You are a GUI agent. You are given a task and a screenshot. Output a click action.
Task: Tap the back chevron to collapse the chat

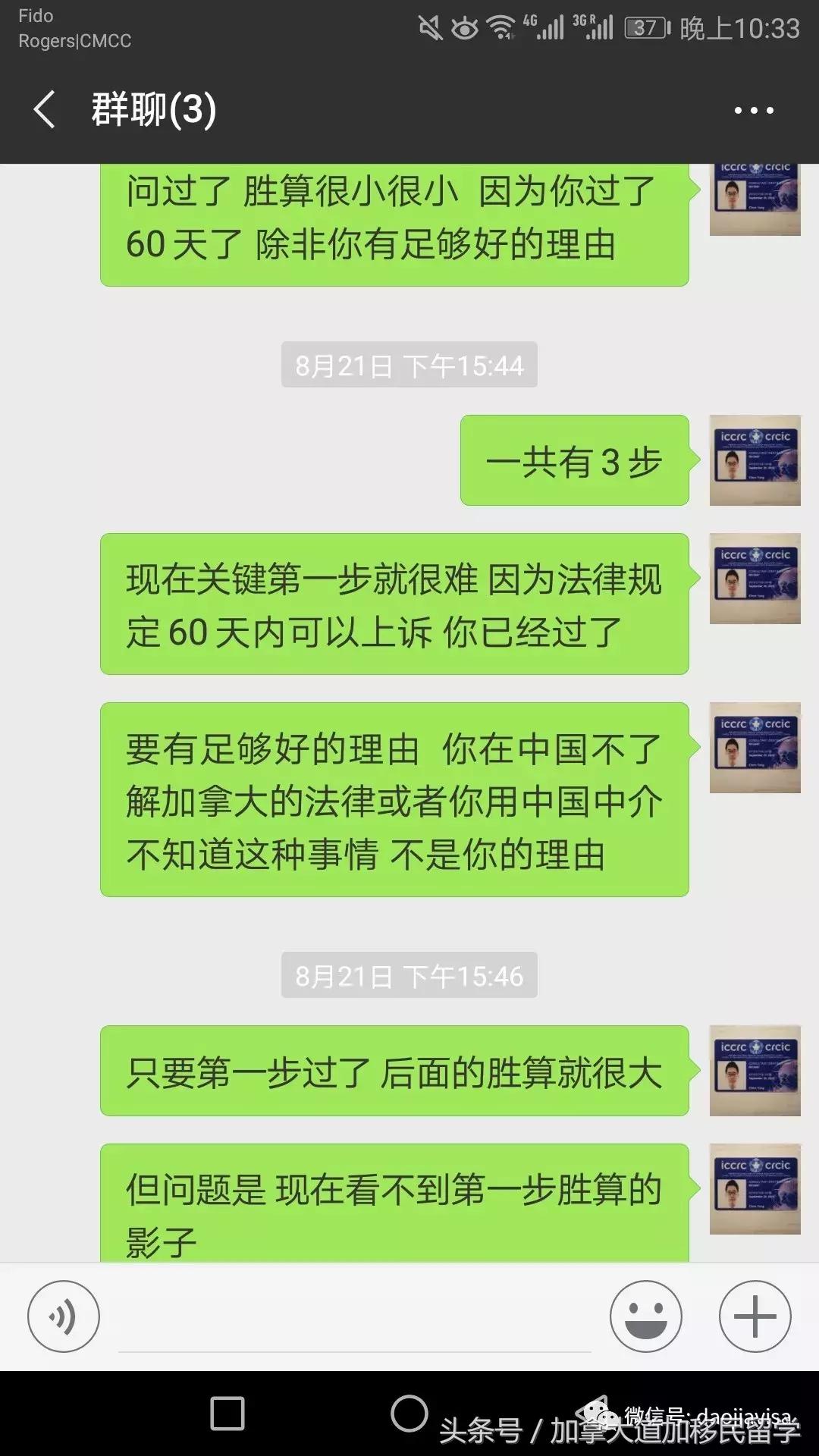[43, 110]
